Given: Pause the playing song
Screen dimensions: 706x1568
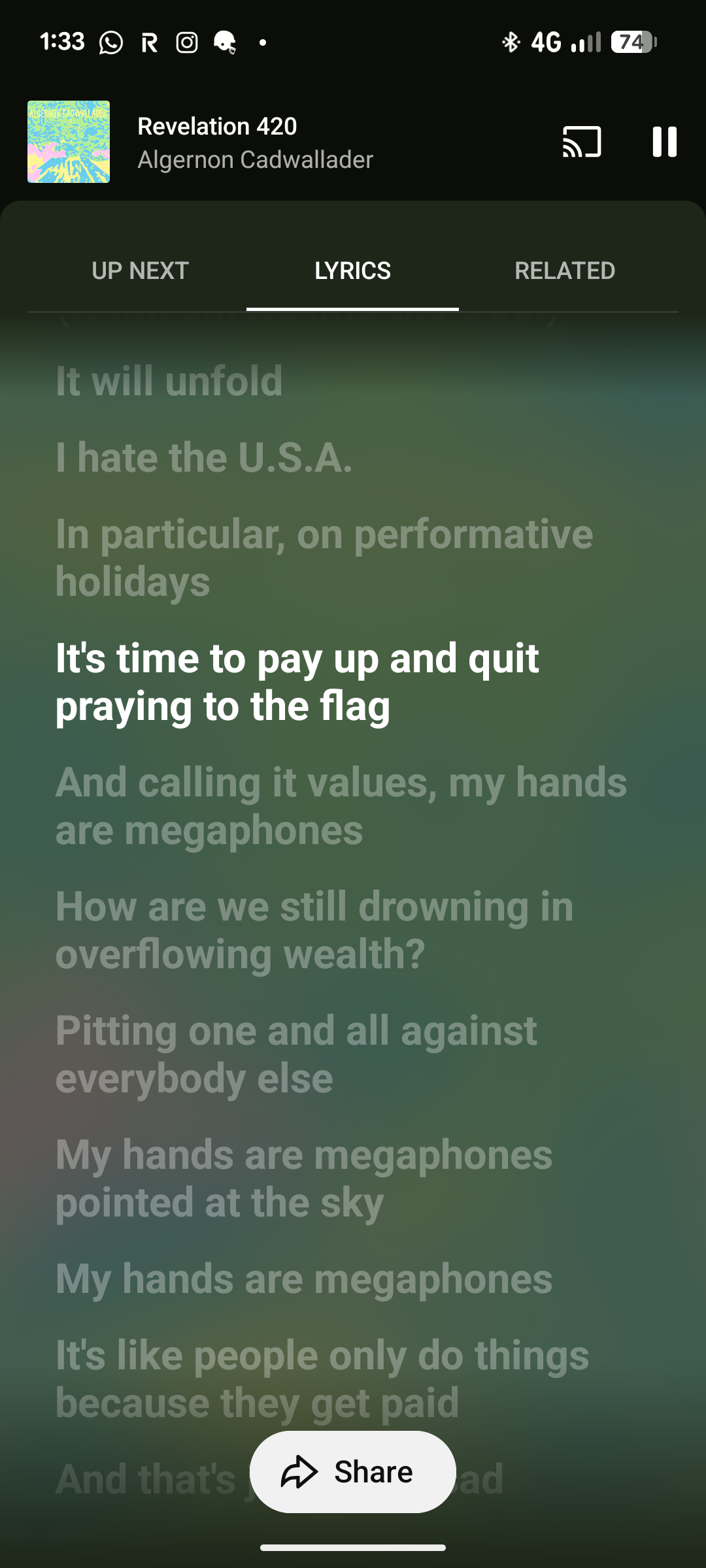Looking at the screenshot, I should [664, 142].
